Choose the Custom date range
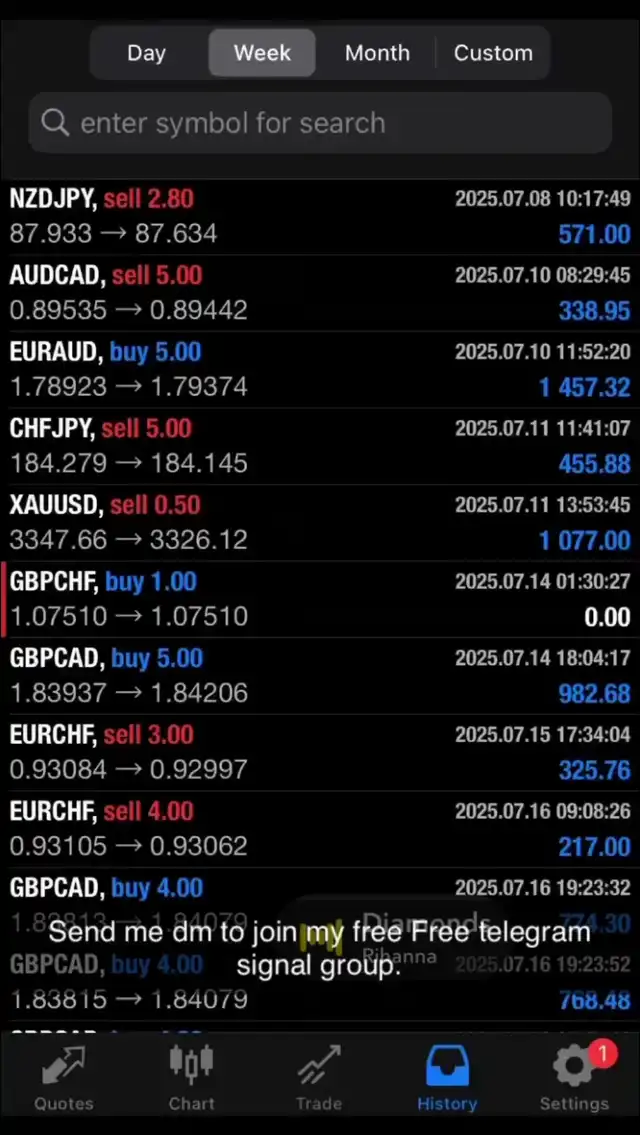 pos(493,53)
